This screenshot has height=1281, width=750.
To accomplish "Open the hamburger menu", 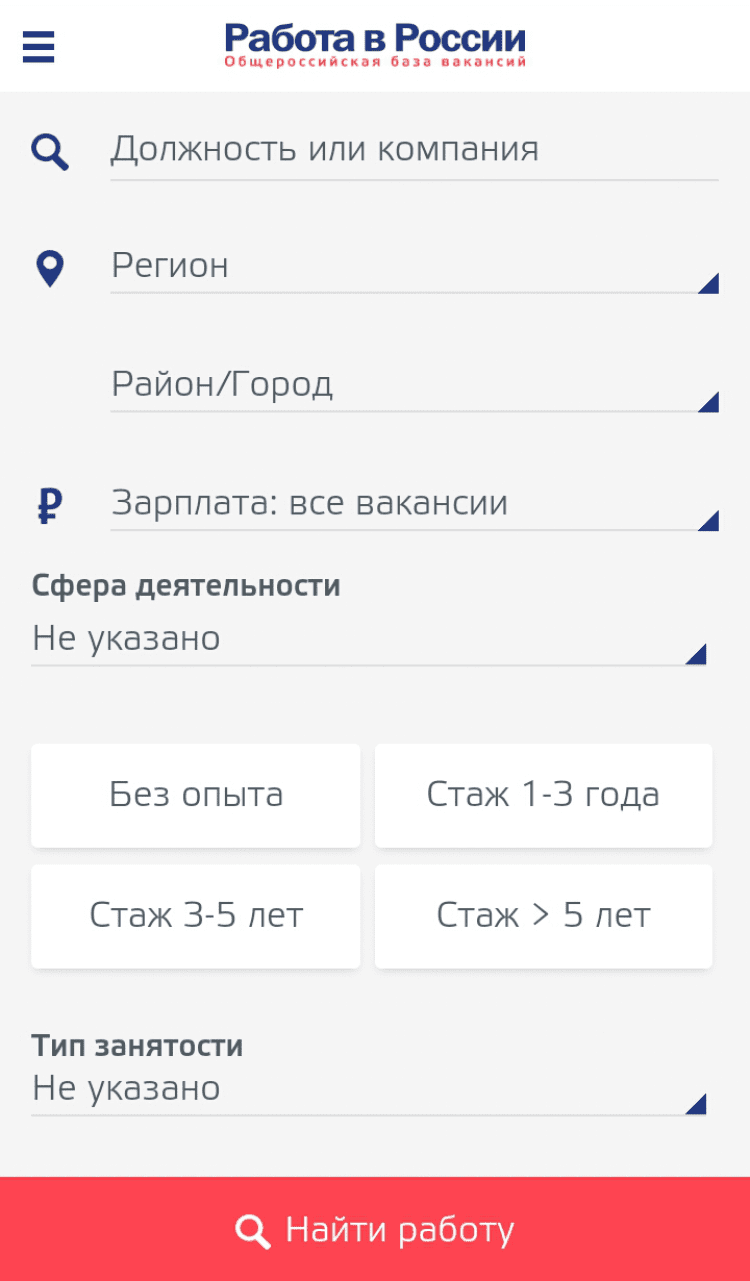I will coord(38,46).
